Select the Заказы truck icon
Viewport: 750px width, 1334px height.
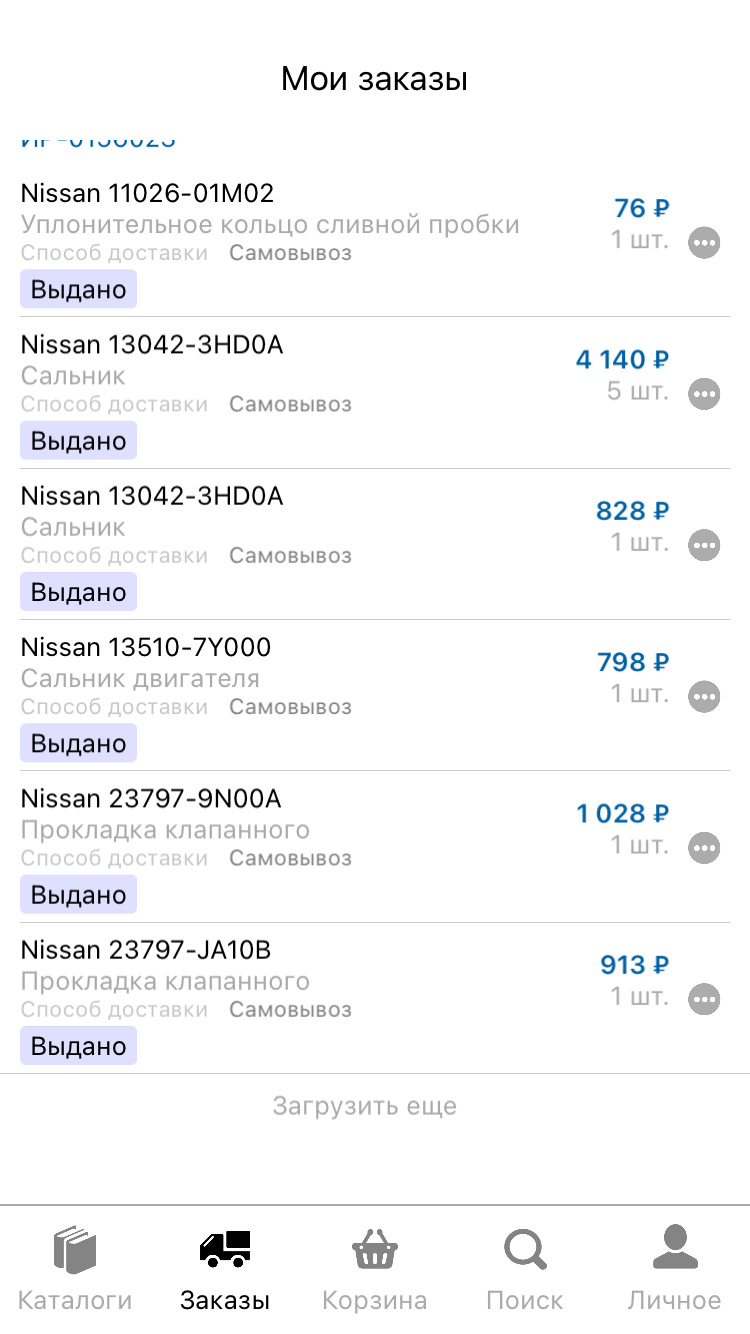(224, 1249)
